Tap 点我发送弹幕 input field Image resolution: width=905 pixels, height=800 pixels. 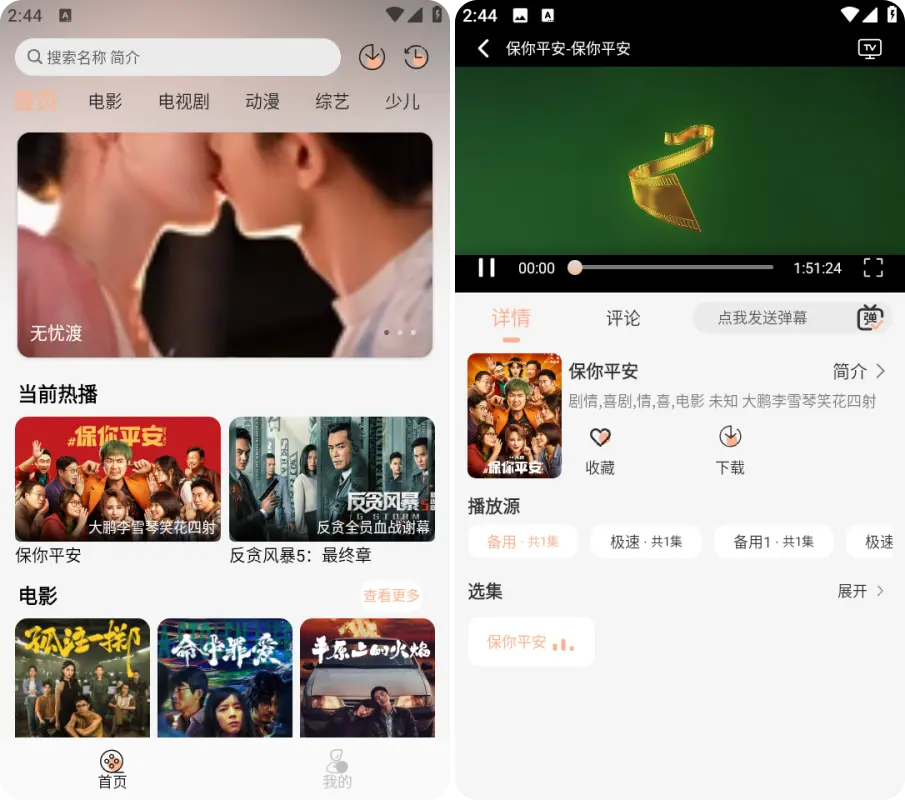click(762, 318)
